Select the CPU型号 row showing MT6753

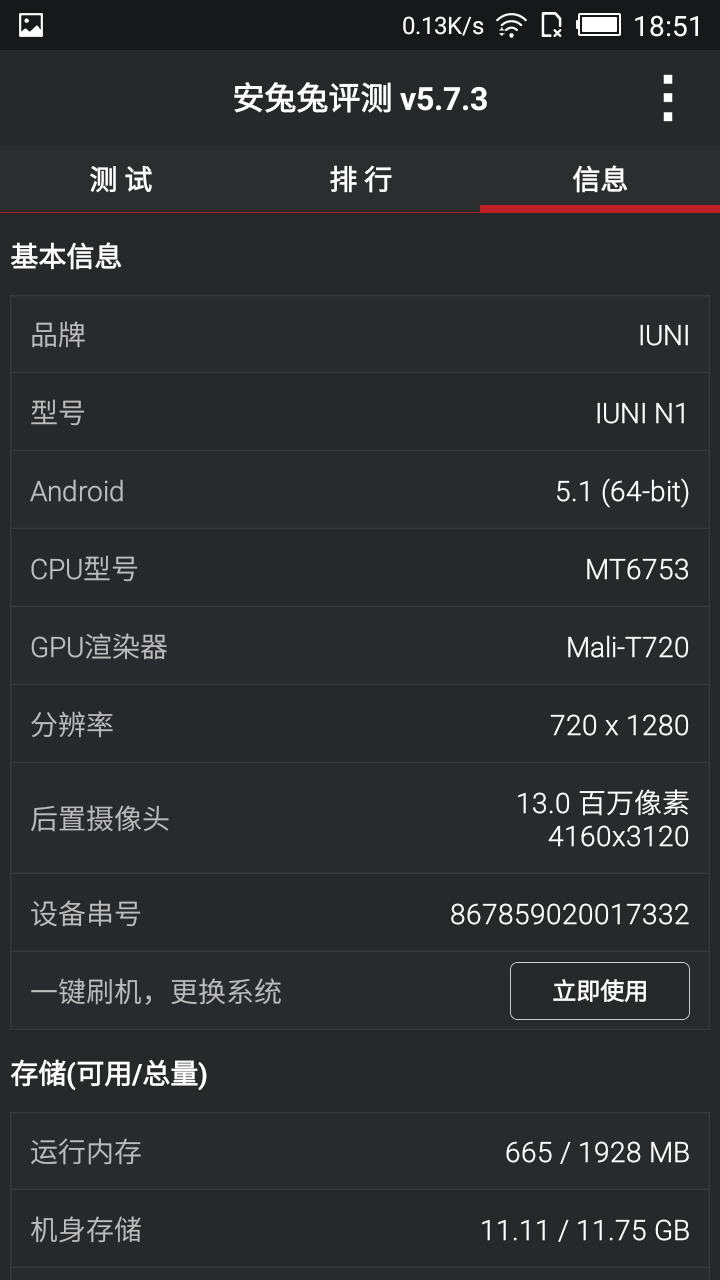[x=360, y=568]
